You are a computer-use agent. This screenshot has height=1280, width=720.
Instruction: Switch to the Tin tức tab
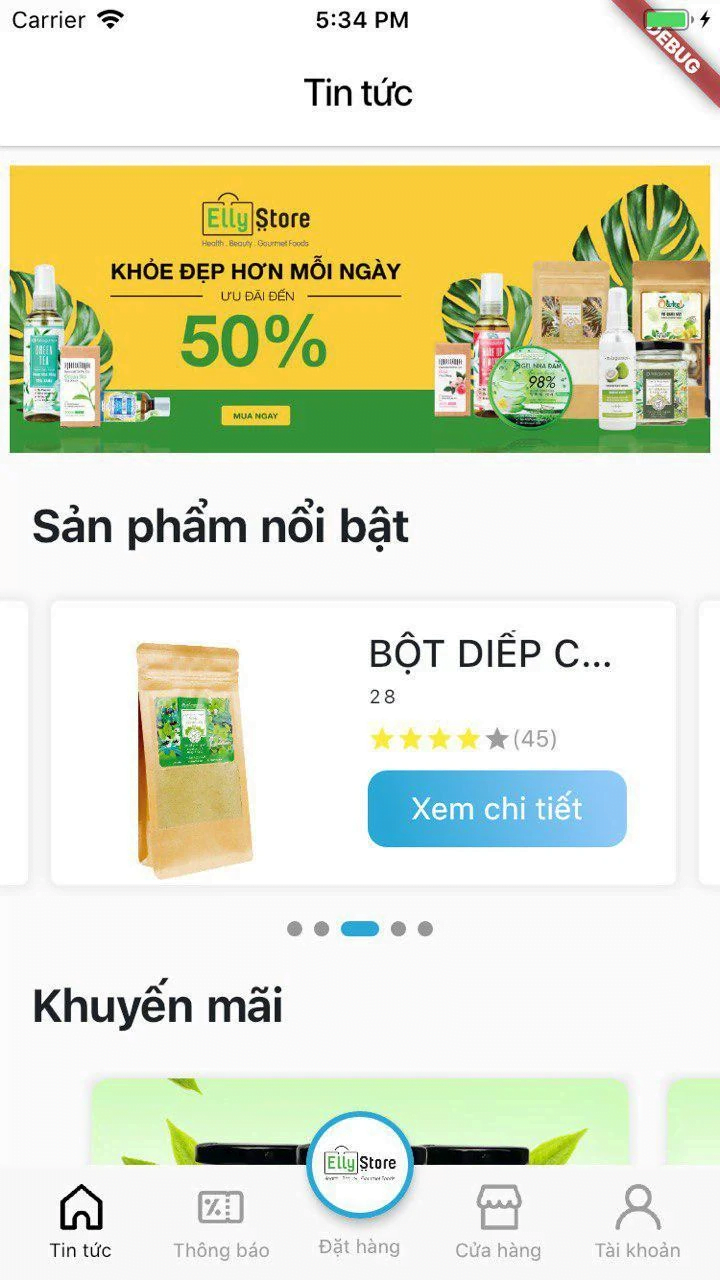click(81, 1222)
